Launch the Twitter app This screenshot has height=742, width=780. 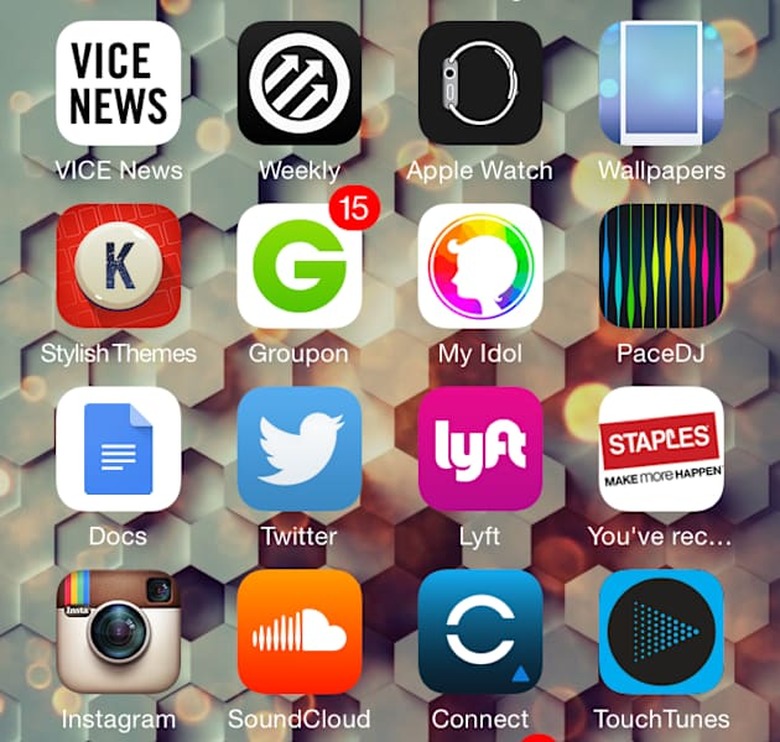(x=299, y=449)
